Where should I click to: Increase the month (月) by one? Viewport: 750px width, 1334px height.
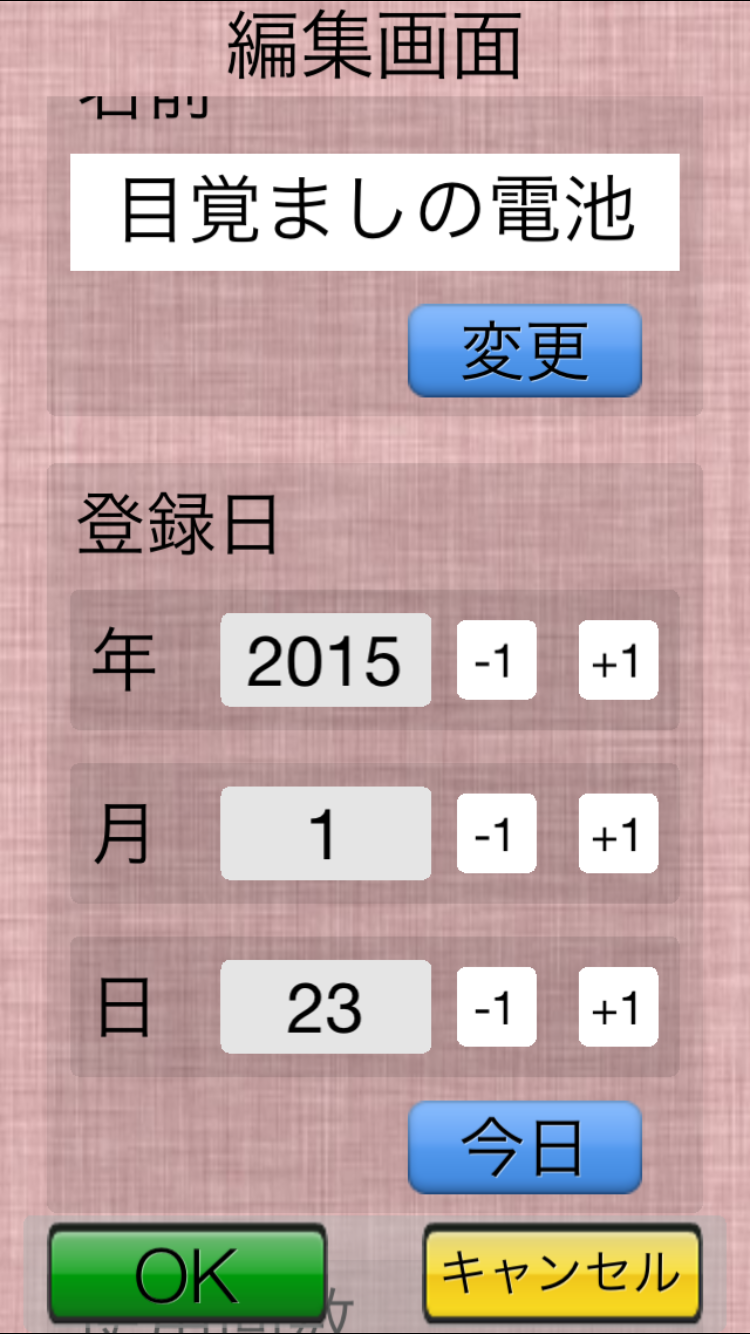point(618,833)
